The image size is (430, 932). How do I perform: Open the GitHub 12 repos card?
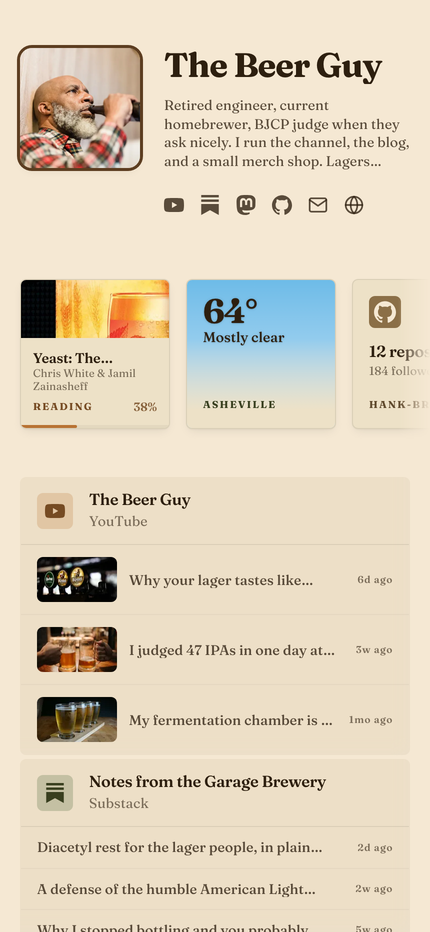click(x=391, y=354)
